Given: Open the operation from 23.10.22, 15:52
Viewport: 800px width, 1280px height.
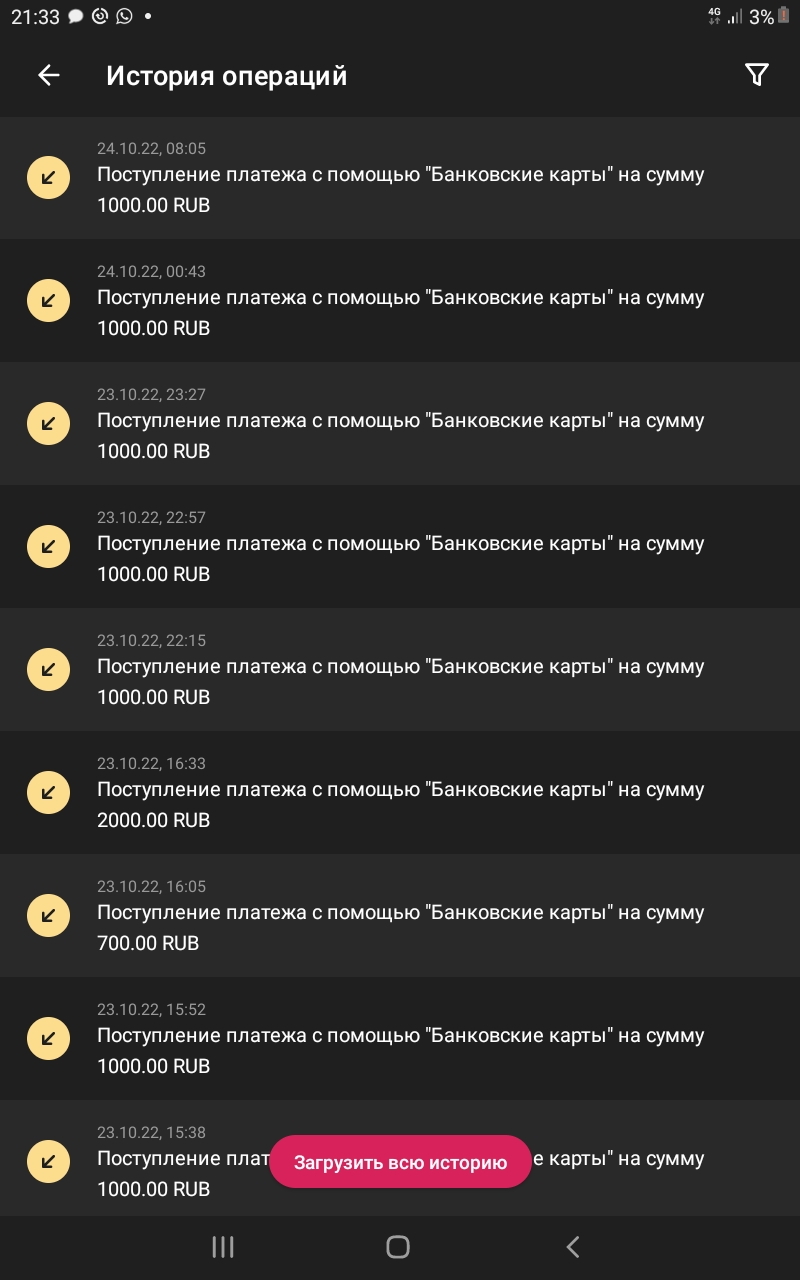Looking at the screenshot, I should coord(400,1039).
